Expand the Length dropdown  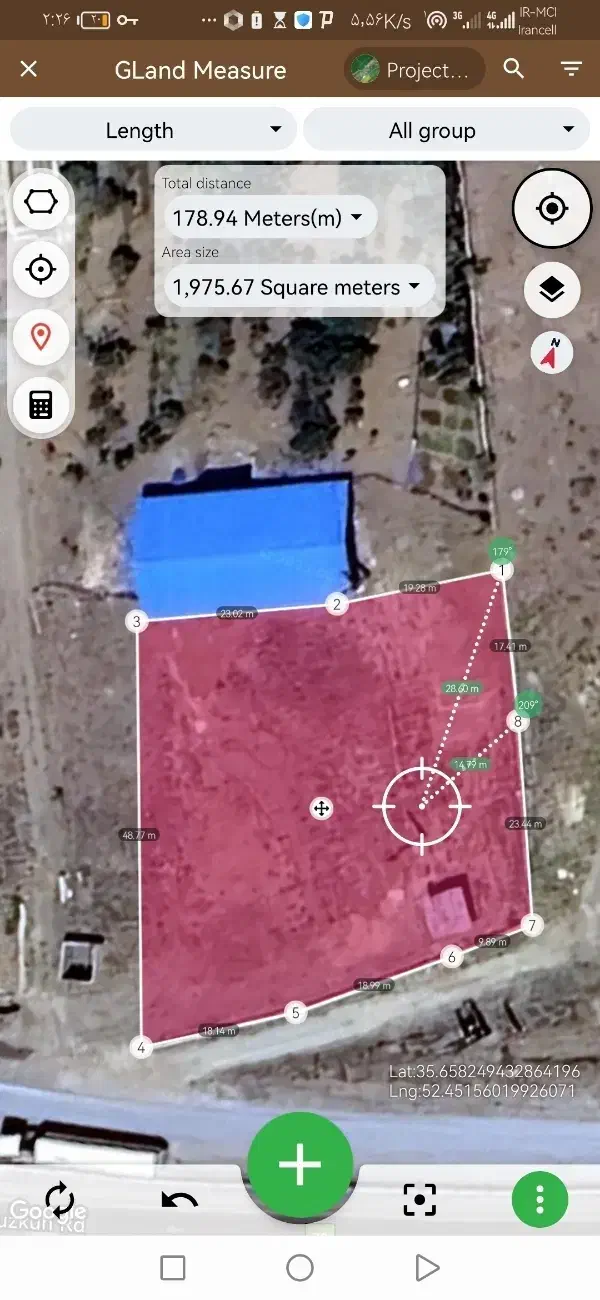coord(153,130)
